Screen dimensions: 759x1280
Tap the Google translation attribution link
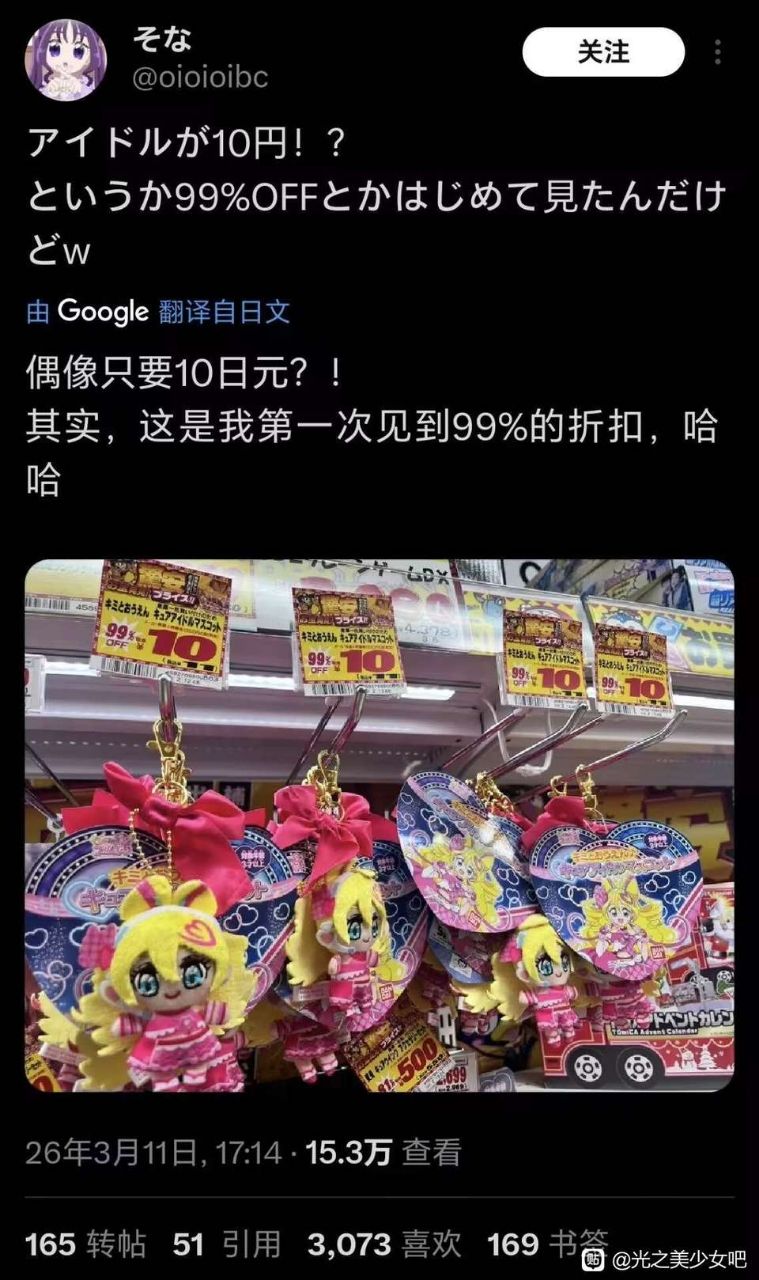pyautogui.click(x=158, y=312)
